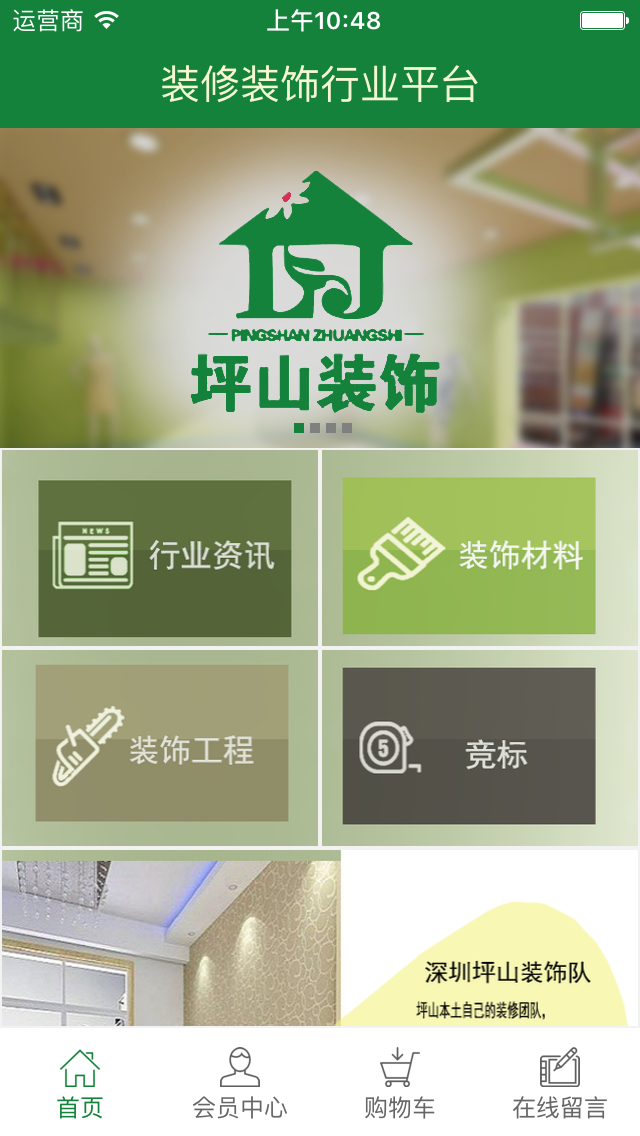This screenshot has height=1136, width=640.
Task: Switch to the 会员中心 member center tab
Action: 240,1084
